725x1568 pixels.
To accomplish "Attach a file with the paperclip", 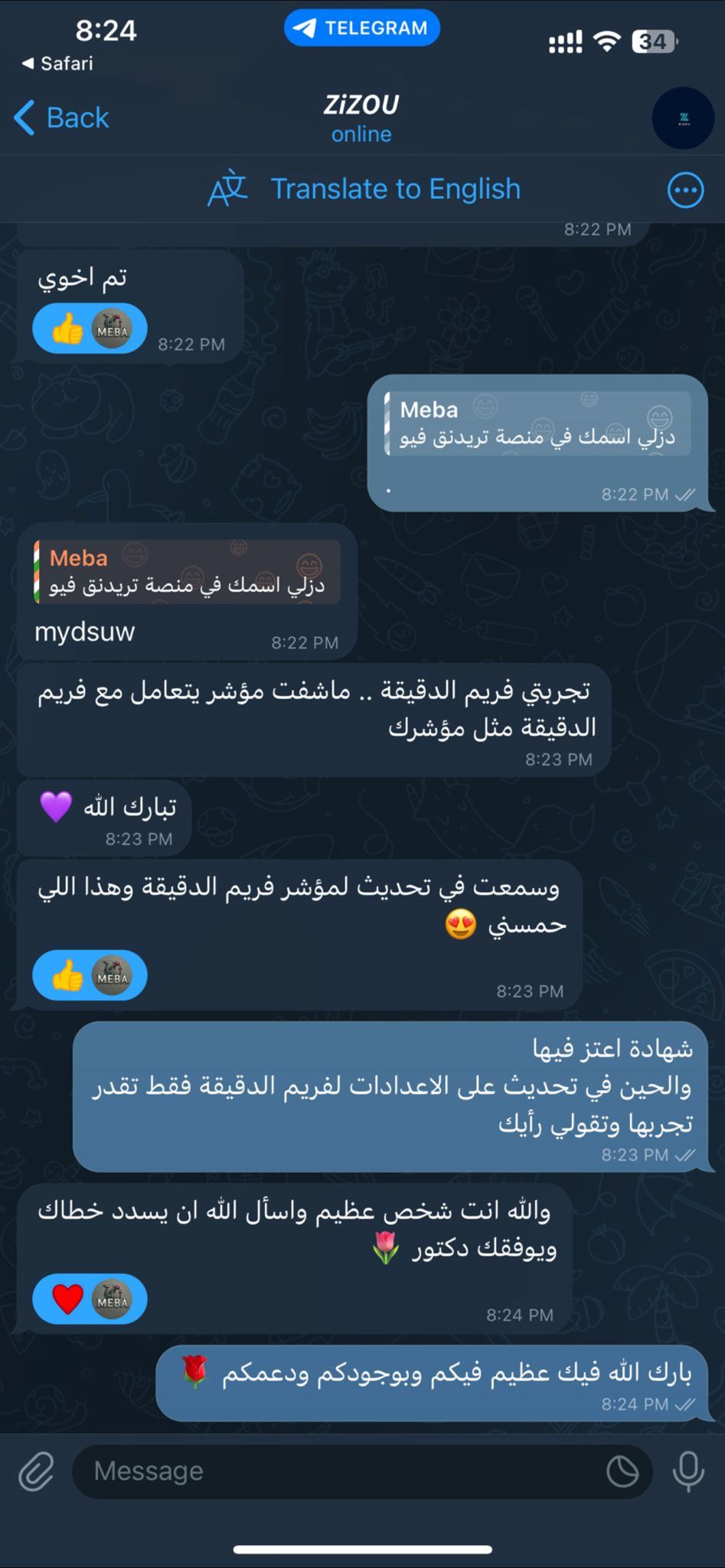I will (x=36, y=1471).
